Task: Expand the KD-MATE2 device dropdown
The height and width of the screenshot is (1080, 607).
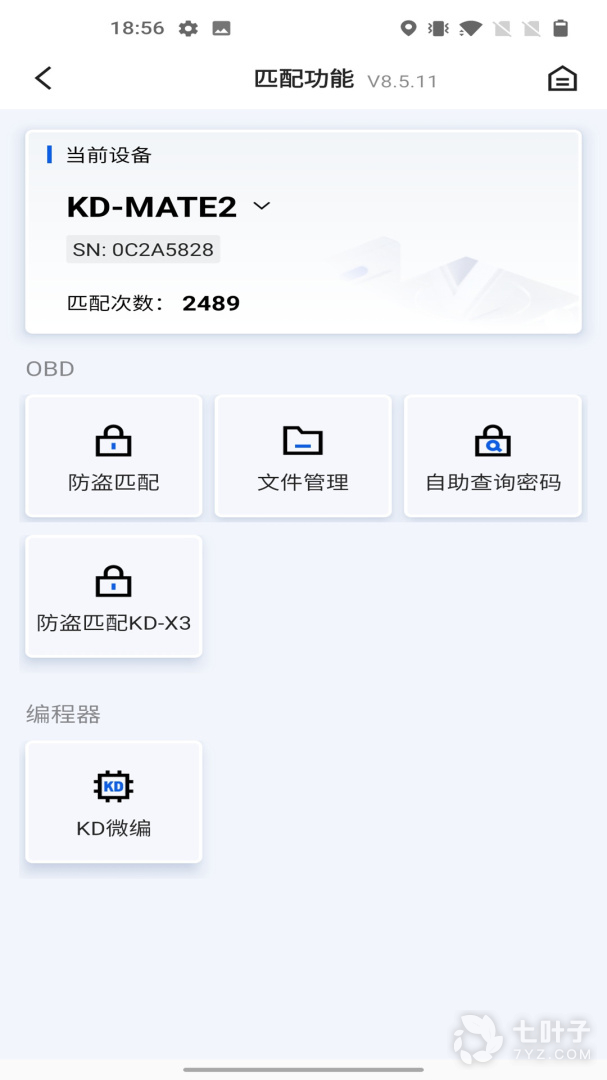Action: [x=262, y=206]
